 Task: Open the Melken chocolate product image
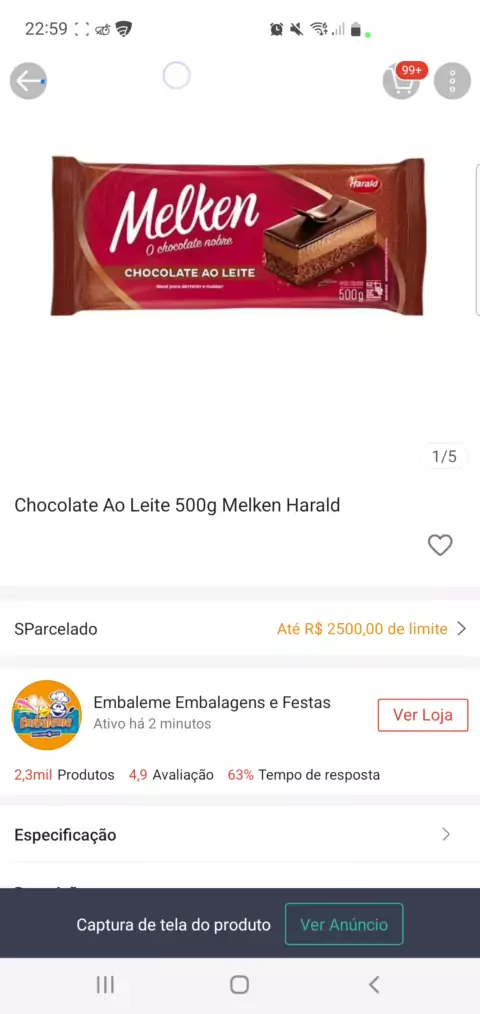coord(238,236)
